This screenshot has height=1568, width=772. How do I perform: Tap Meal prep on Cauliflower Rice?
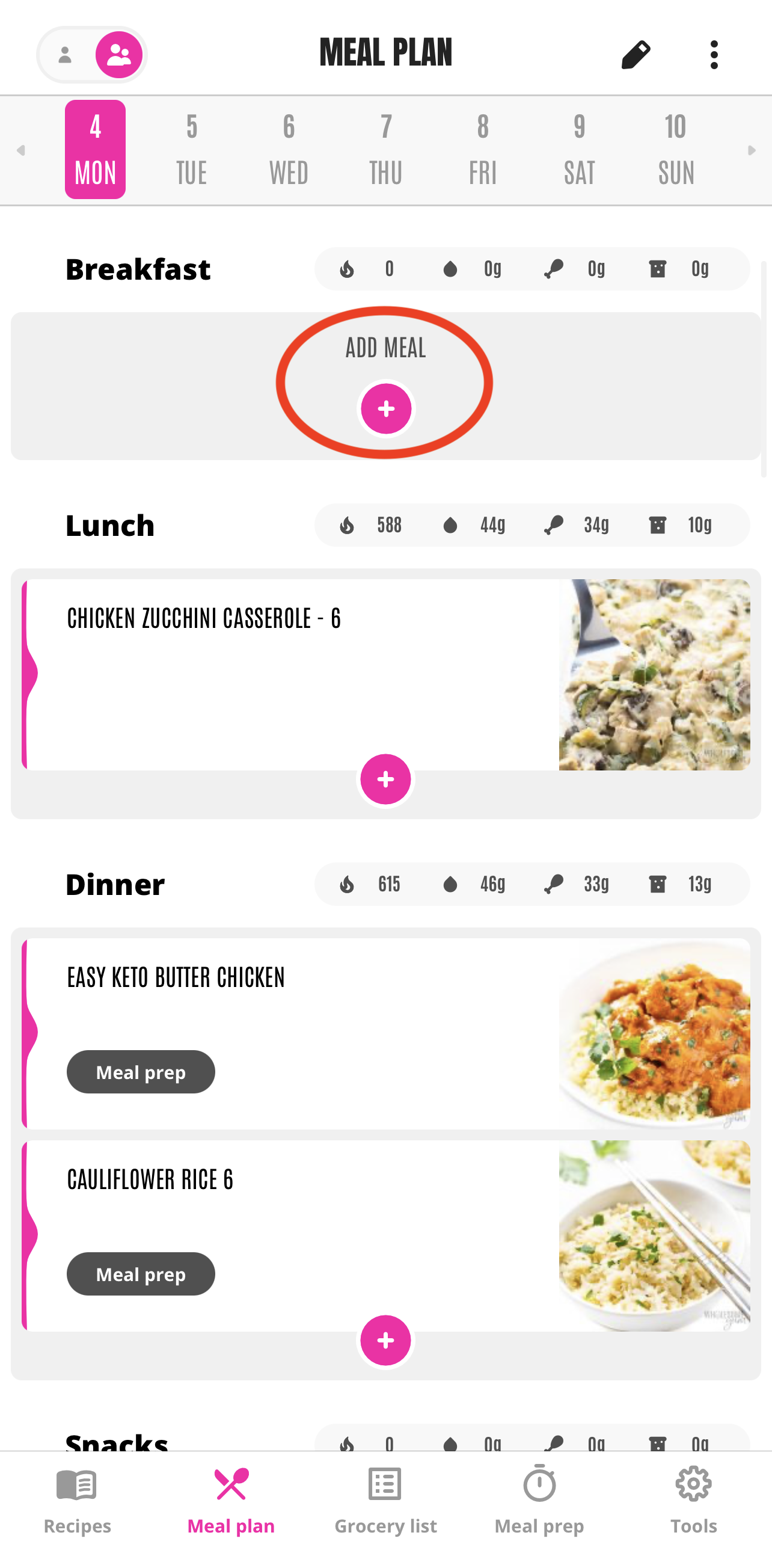coord(141,1274)
